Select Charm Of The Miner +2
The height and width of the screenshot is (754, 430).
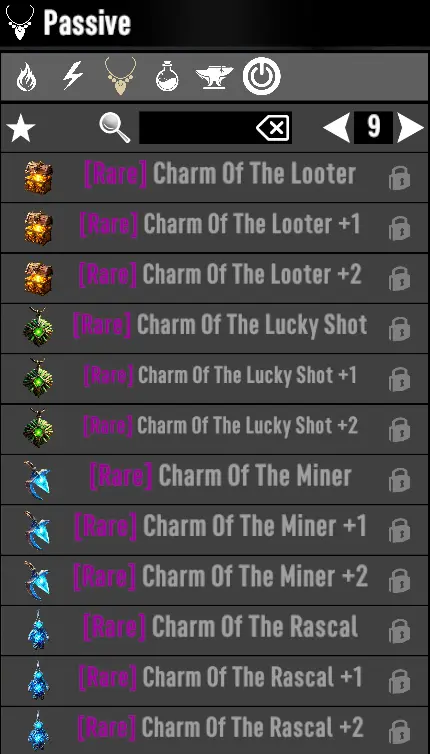pyautogui.click(x=215, y=580)
